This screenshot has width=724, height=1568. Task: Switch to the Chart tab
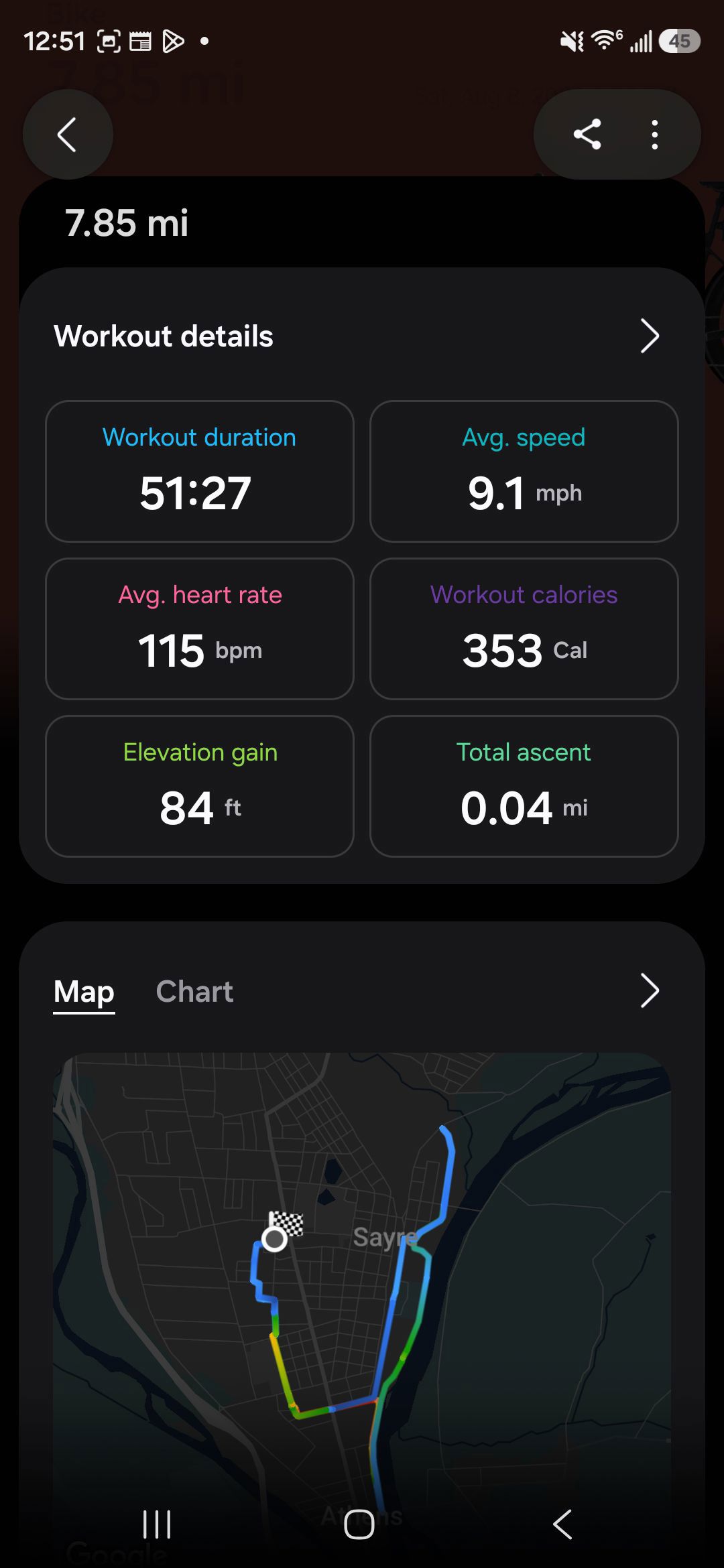[x=194, y=991]
